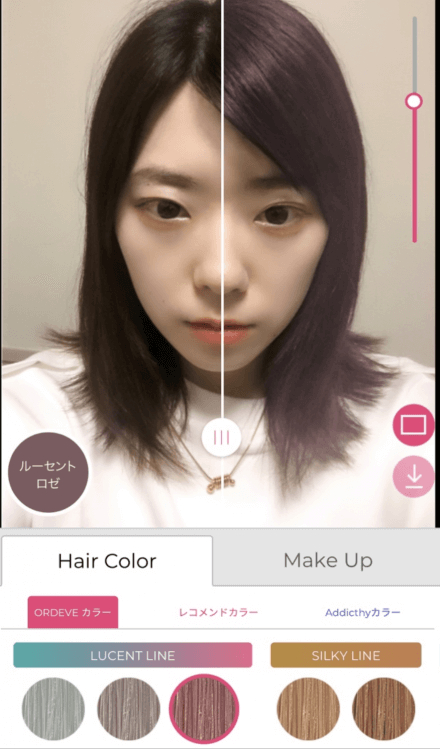Tap the download icon button
The image size is (440, 750).
(x=414, y=477)
